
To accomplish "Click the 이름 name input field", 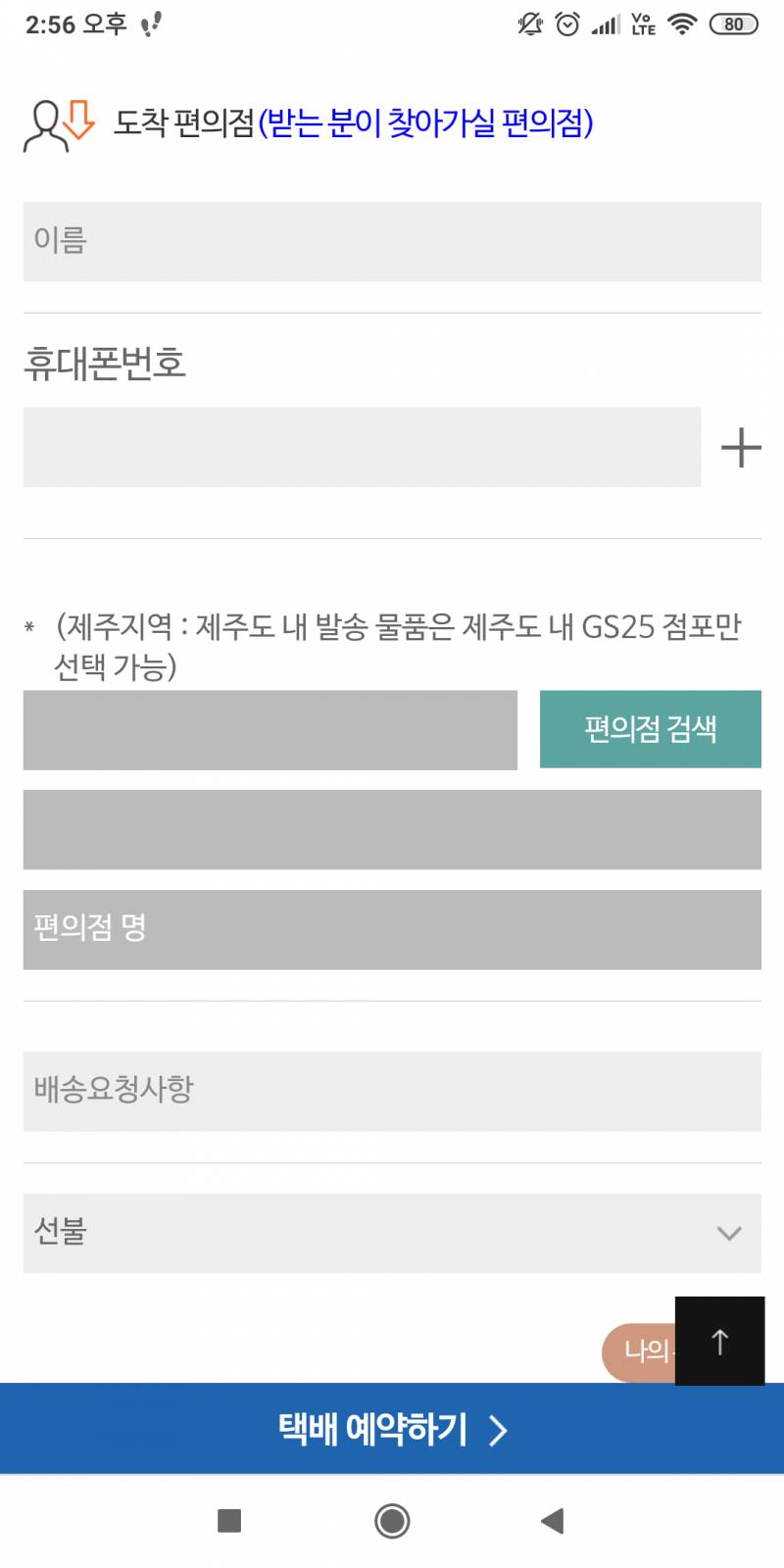I will pyautogui.click(x=392, y=241).
